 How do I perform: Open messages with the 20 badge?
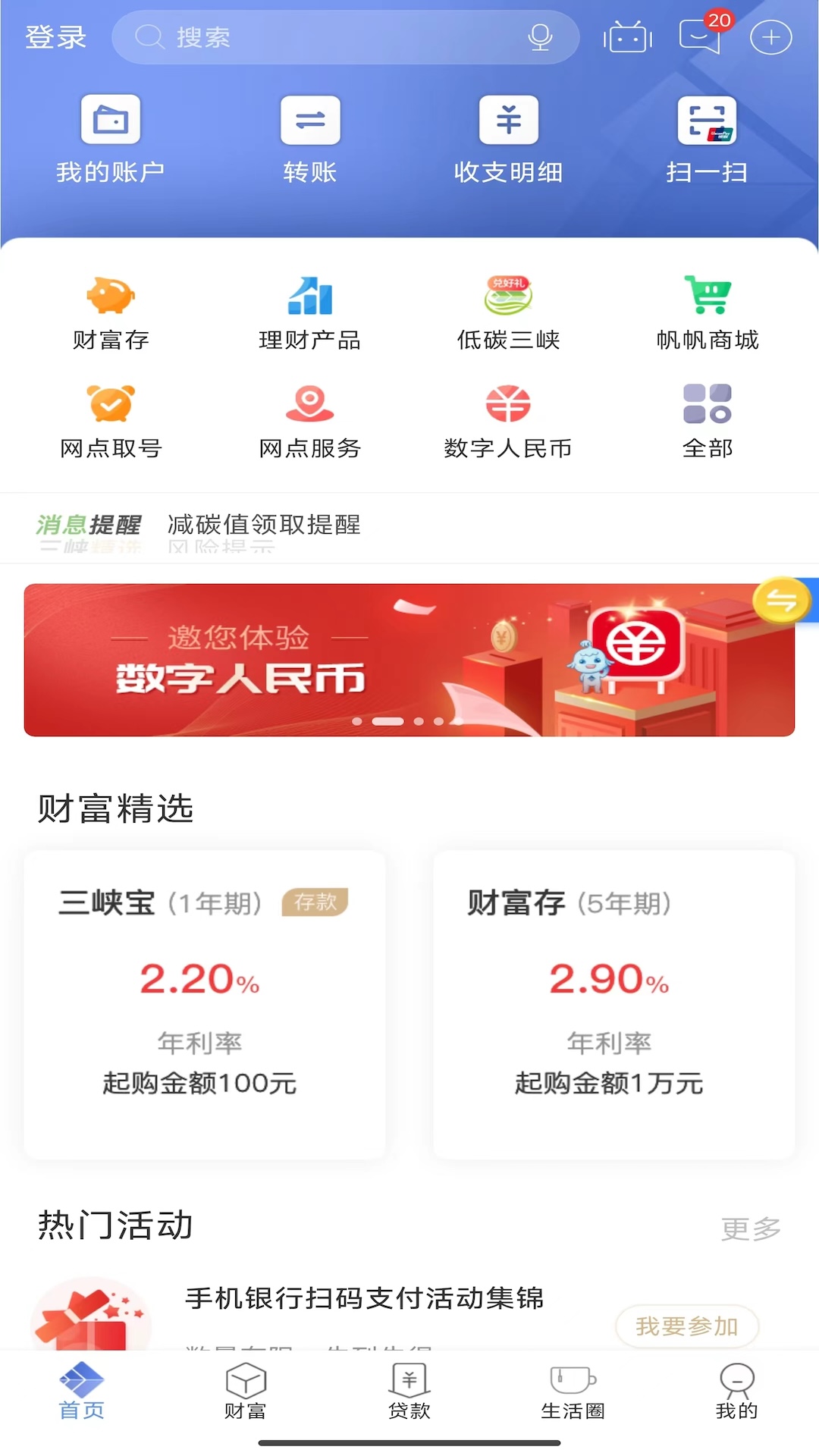click(x=701, y=36)
